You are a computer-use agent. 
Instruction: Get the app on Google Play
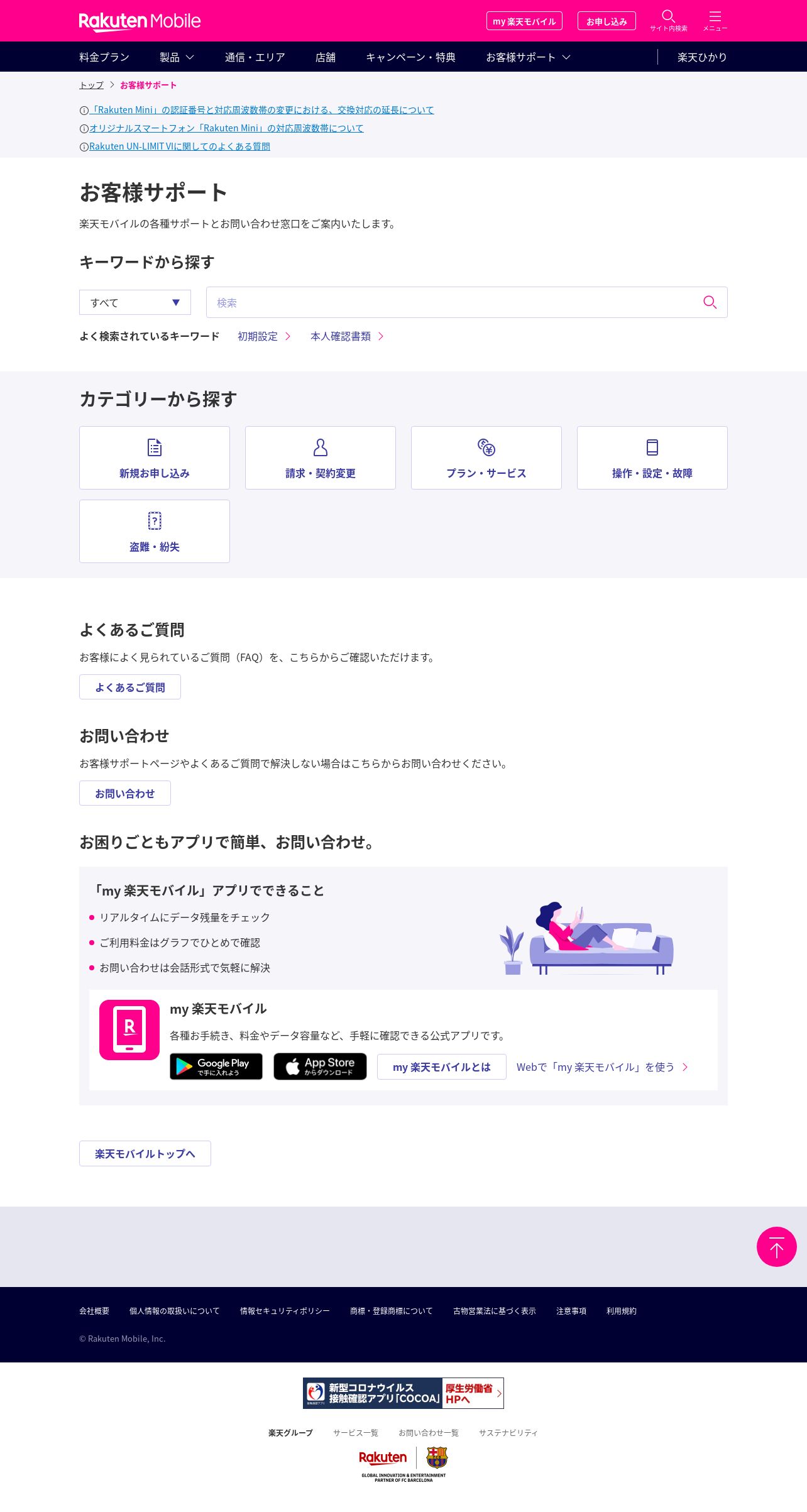[x=216, y=1066]
